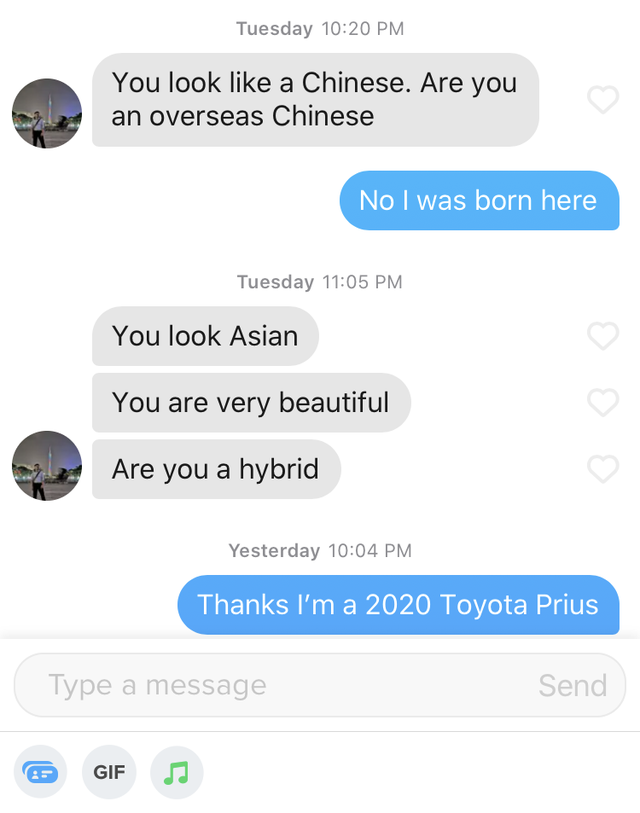
Task: Like the "You look like a Chinese" message
Action: pos(602,100)
